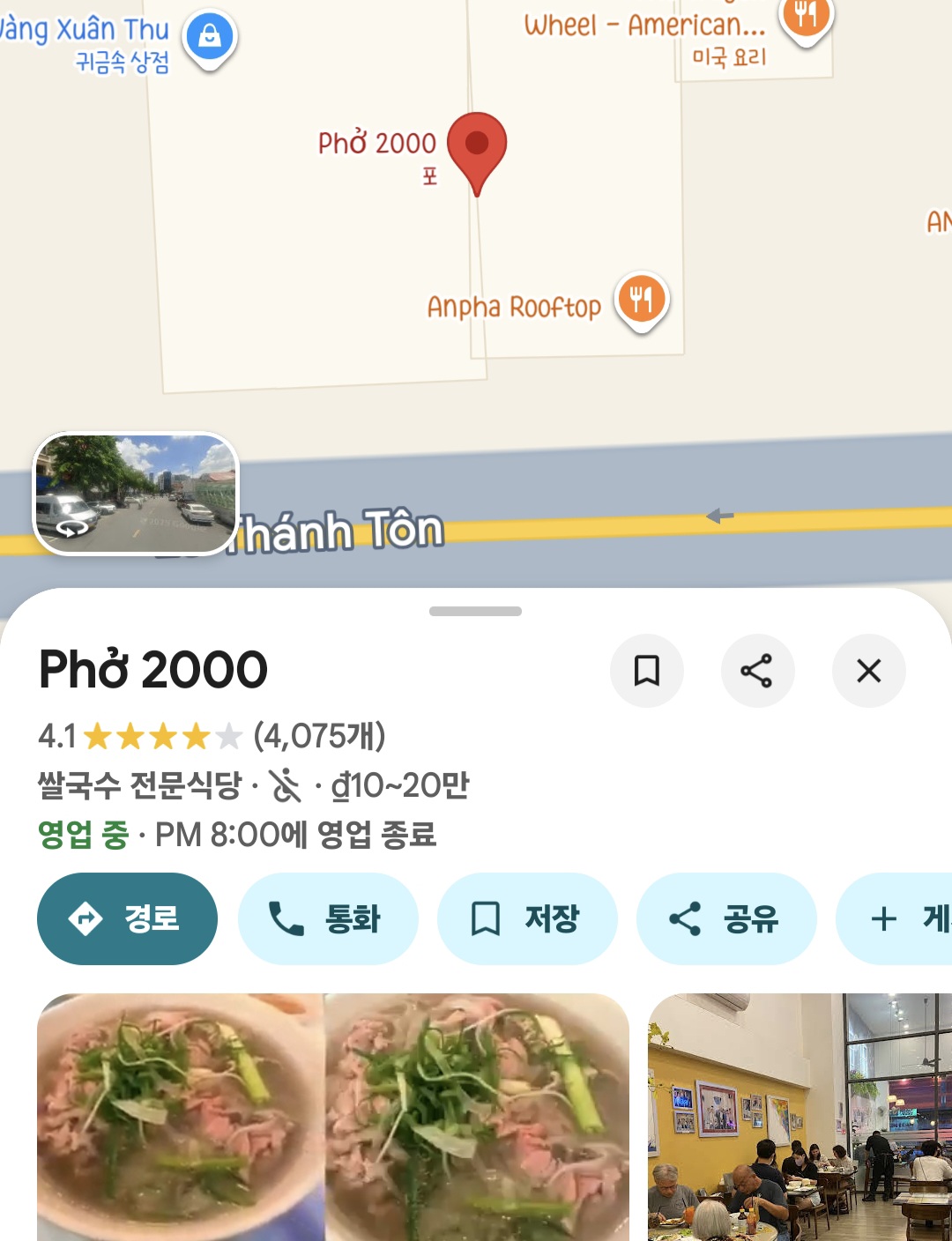Viewport: 952px width, 1241px height.
Task: Tap the sheet's drag handle
Action: [x=475, y=611]
